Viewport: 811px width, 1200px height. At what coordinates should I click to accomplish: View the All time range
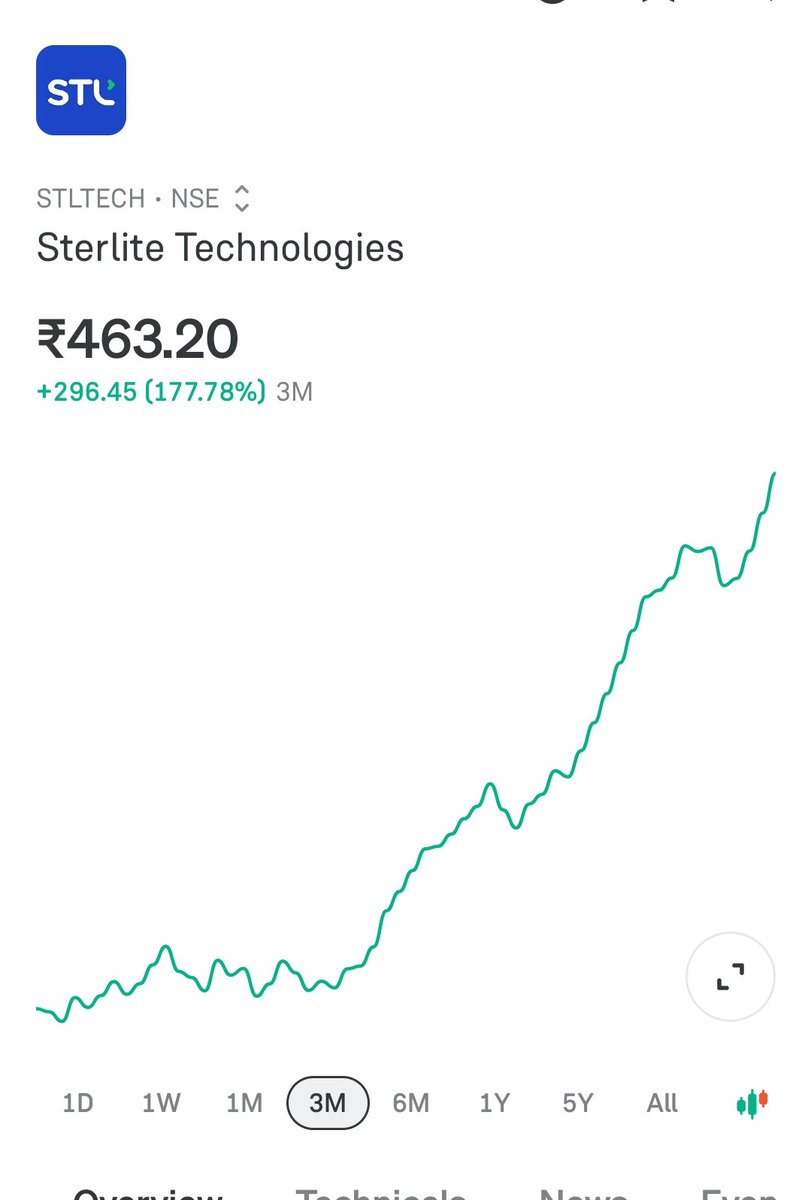click(x=662, y=1103)
